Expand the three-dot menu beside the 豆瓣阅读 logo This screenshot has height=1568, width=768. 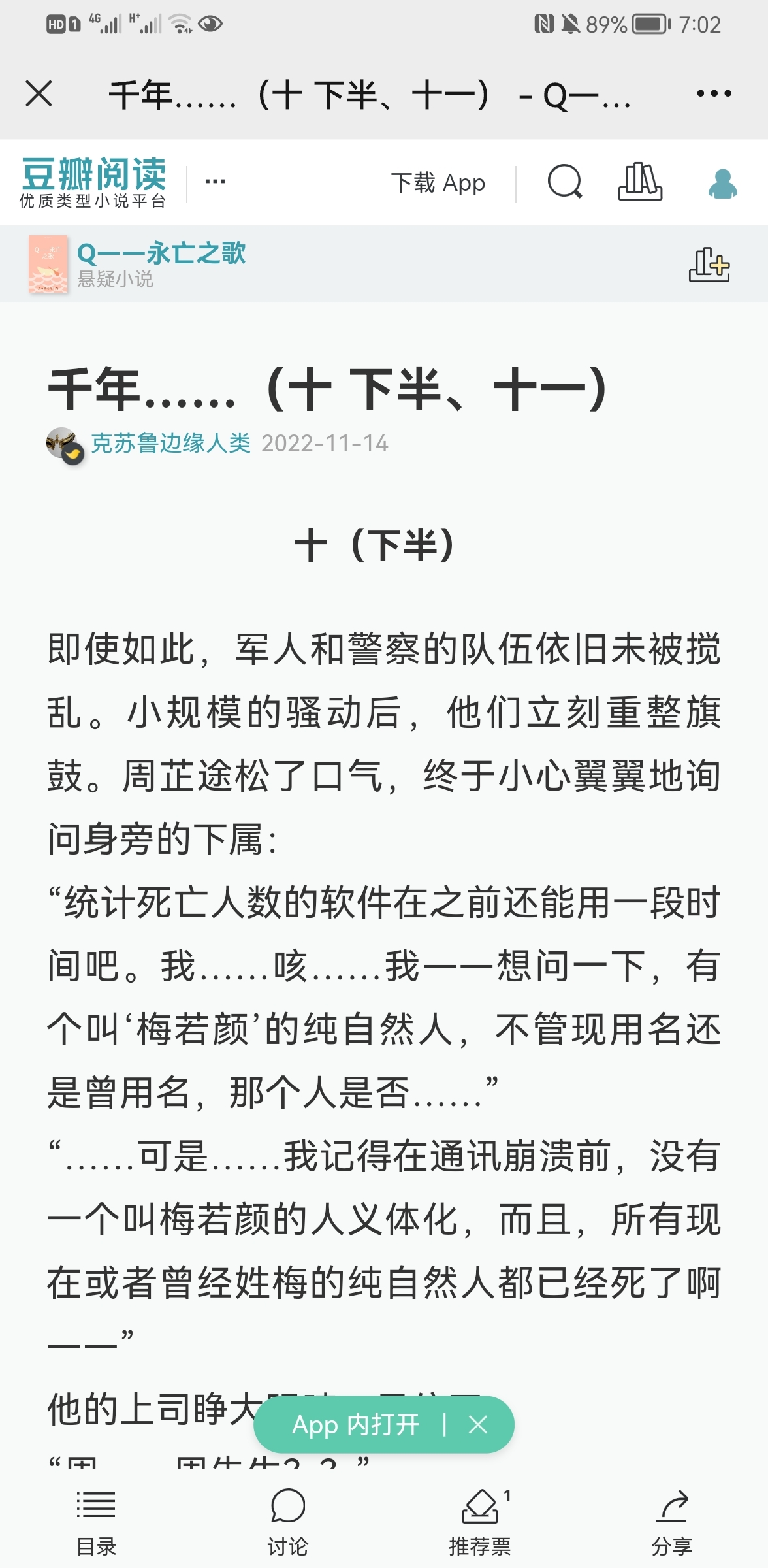pos(215,182)
